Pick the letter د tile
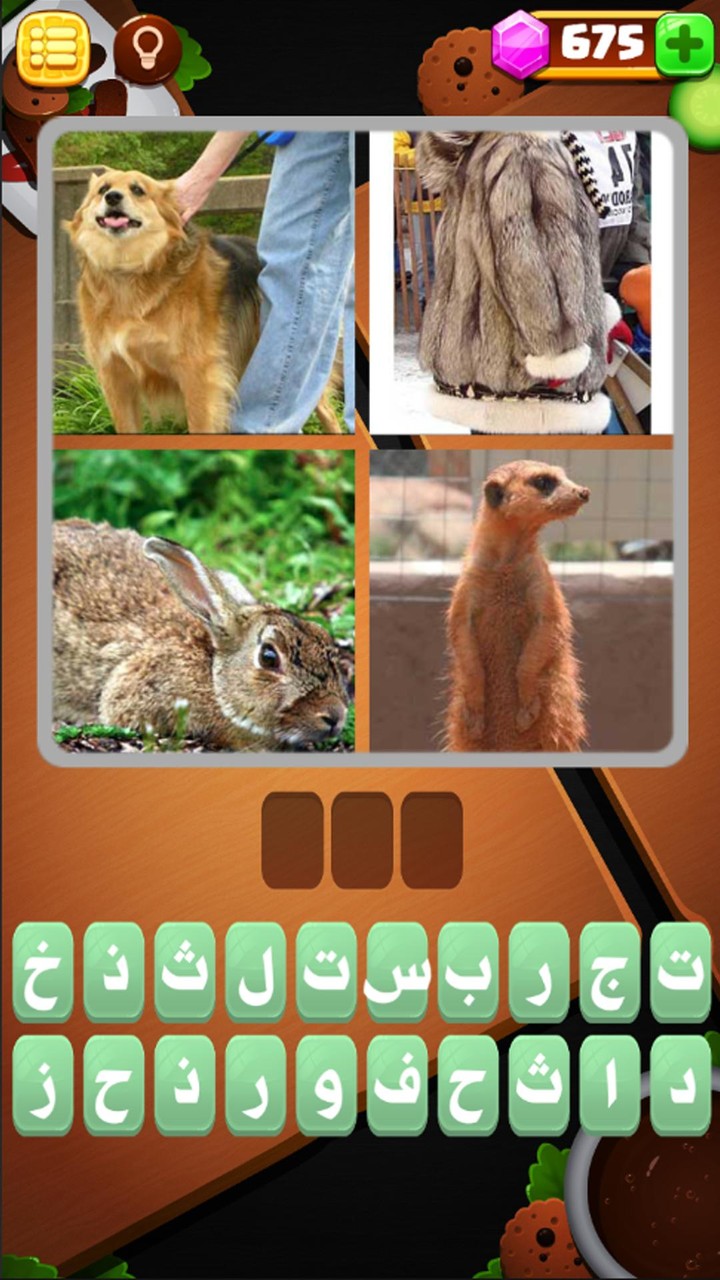 coord(681,1085)
